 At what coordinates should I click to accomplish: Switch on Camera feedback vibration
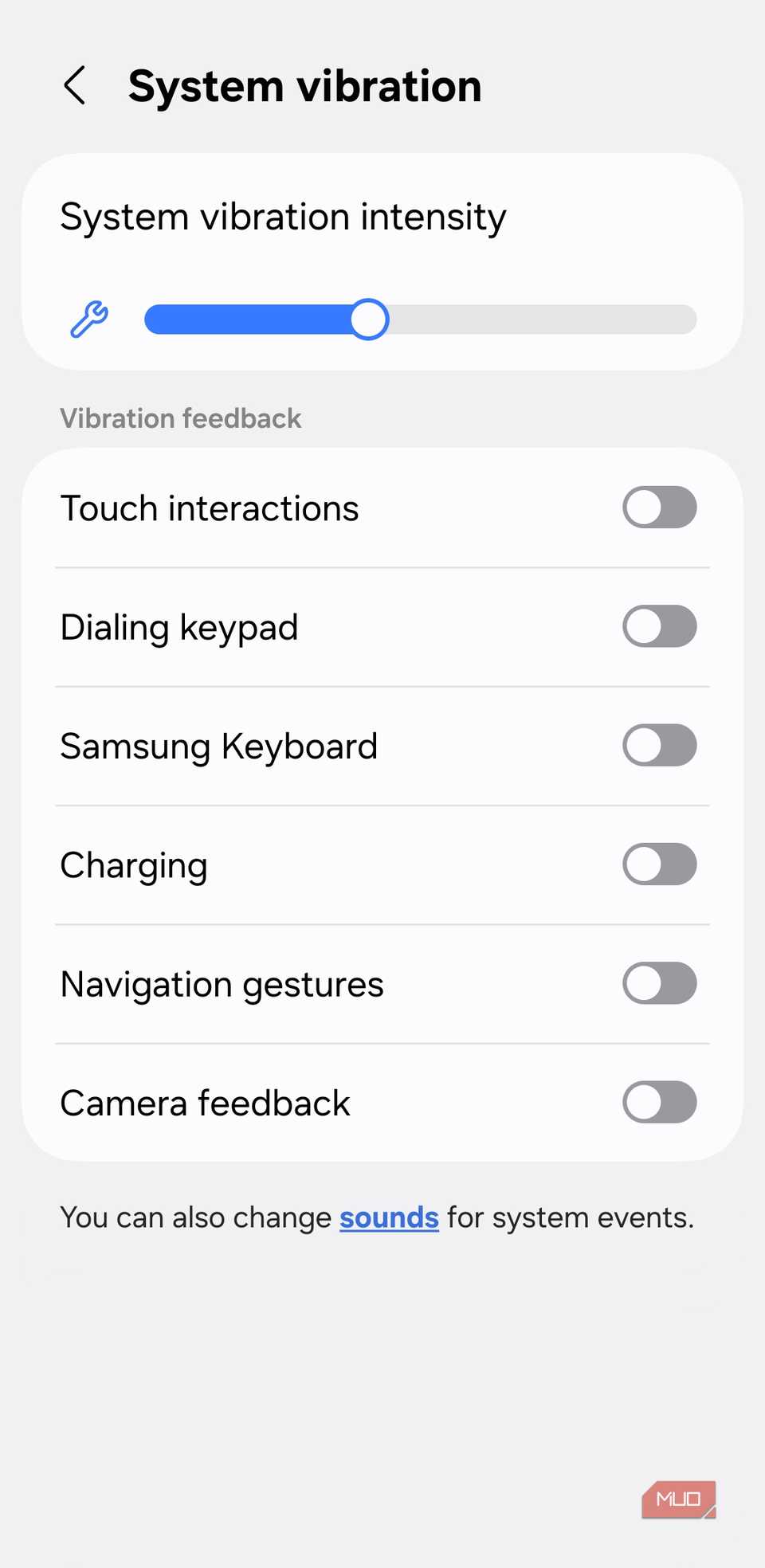pyautogui.click(x=659, y=1103)
